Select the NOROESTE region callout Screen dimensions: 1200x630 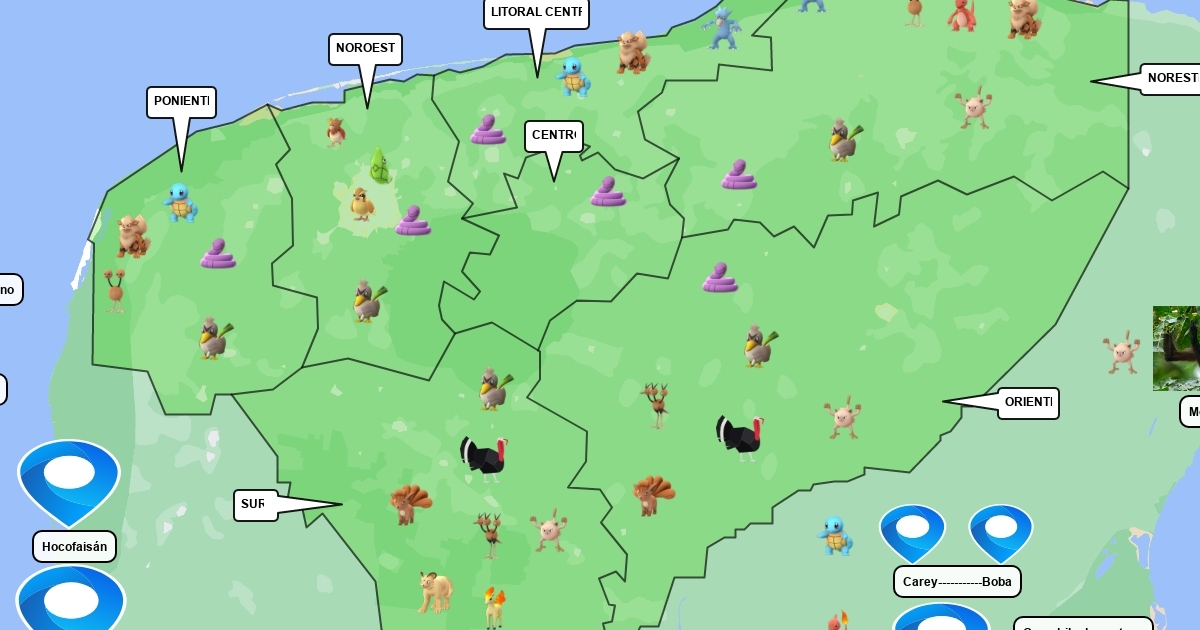point(365,49)
